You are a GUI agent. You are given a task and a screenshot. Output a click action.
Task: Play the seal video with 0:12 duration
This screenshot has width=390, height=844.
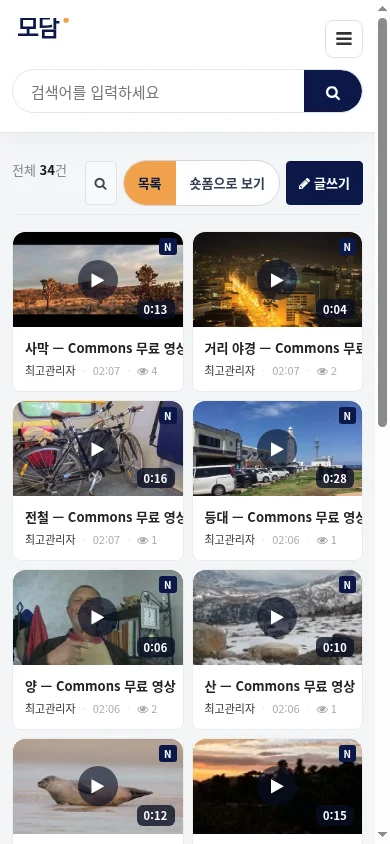tap(97, 786)
